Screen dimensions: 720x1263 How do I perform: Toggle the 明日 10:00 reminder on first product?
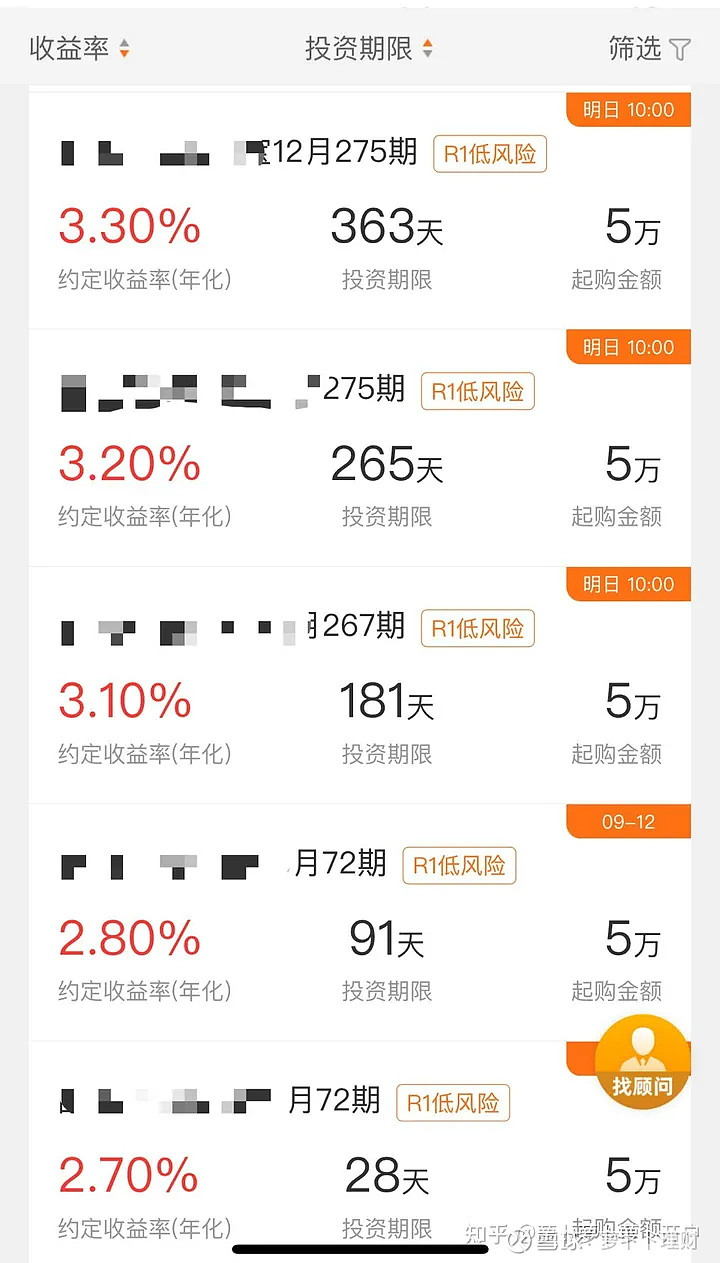(x=628, y=110)
